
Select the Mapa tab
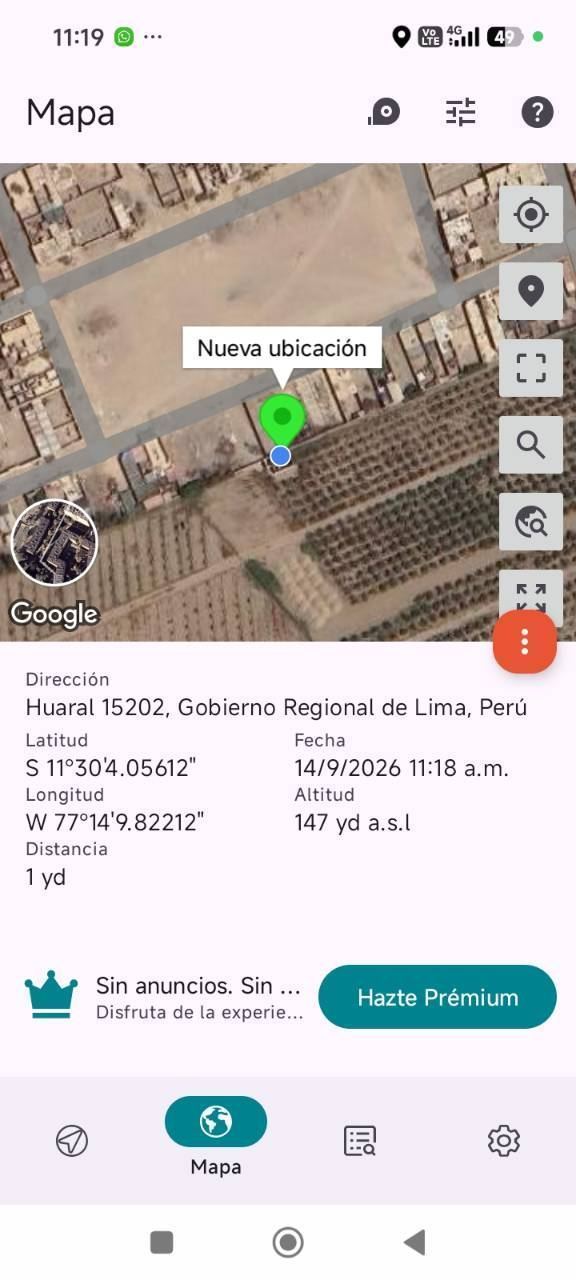pyautogui.click(x=216, y=1137)
